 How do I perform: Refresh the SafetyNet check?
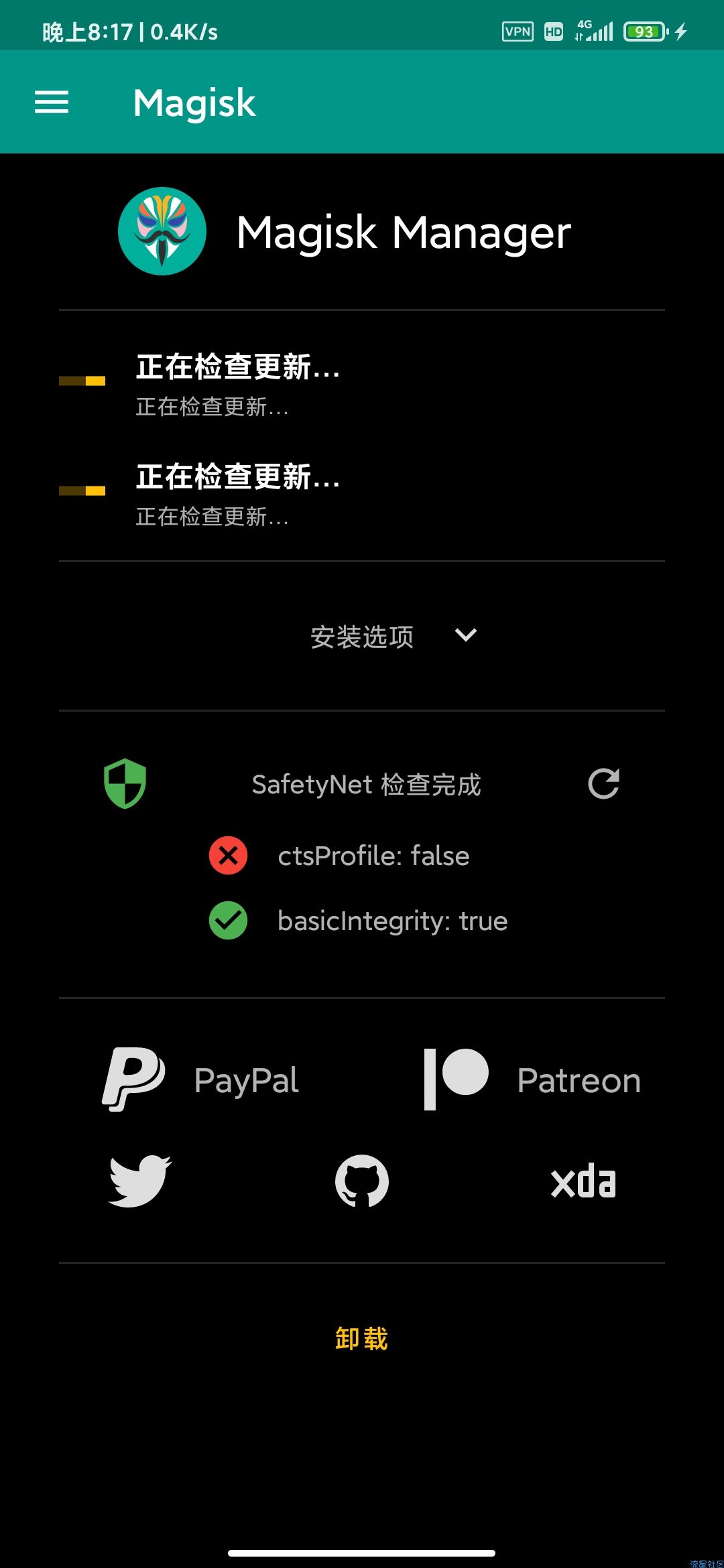(x=603, y=783)
